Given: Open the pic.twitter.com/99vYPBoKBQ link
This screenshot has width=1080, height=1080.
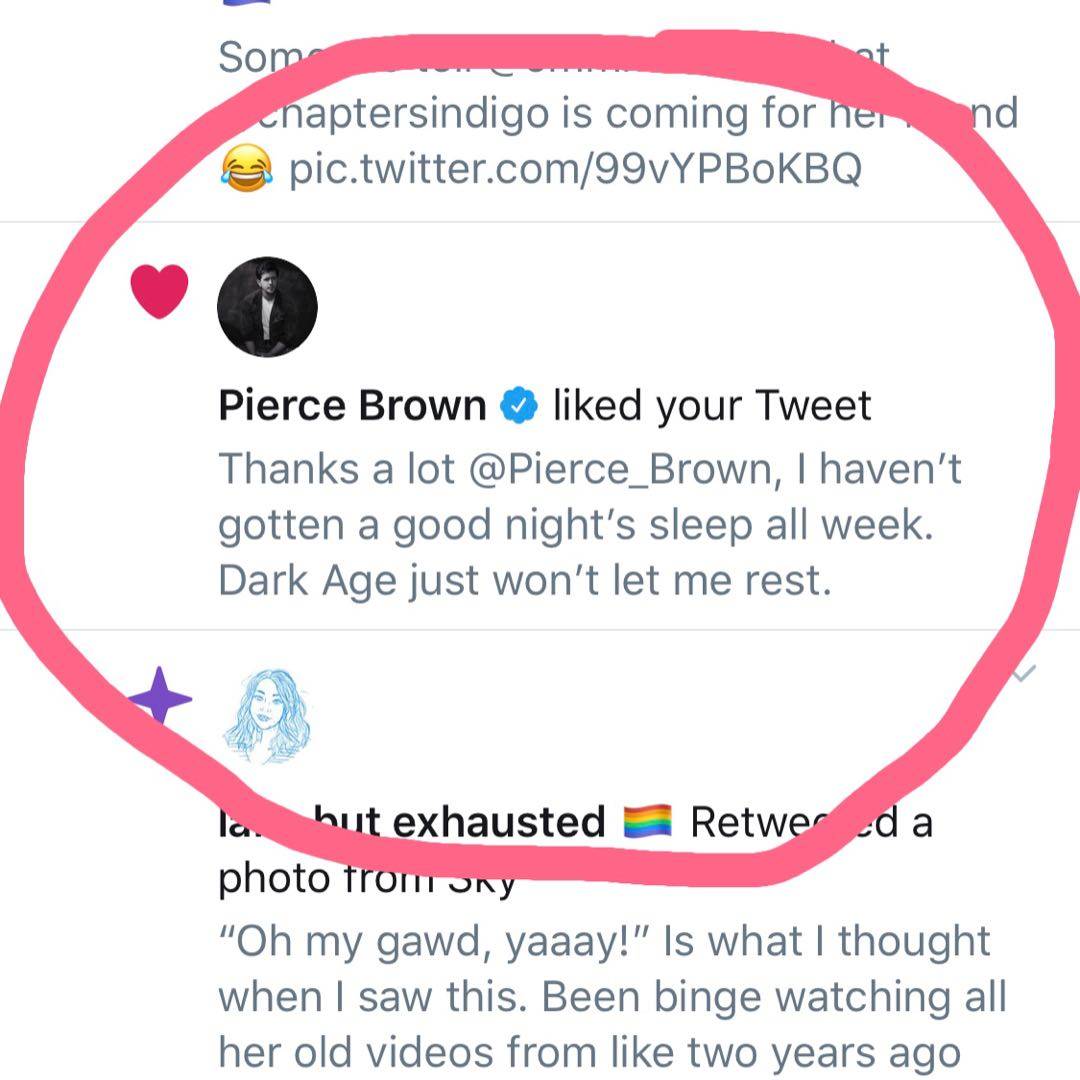Looking at the screenshot, I should point(574,171).
